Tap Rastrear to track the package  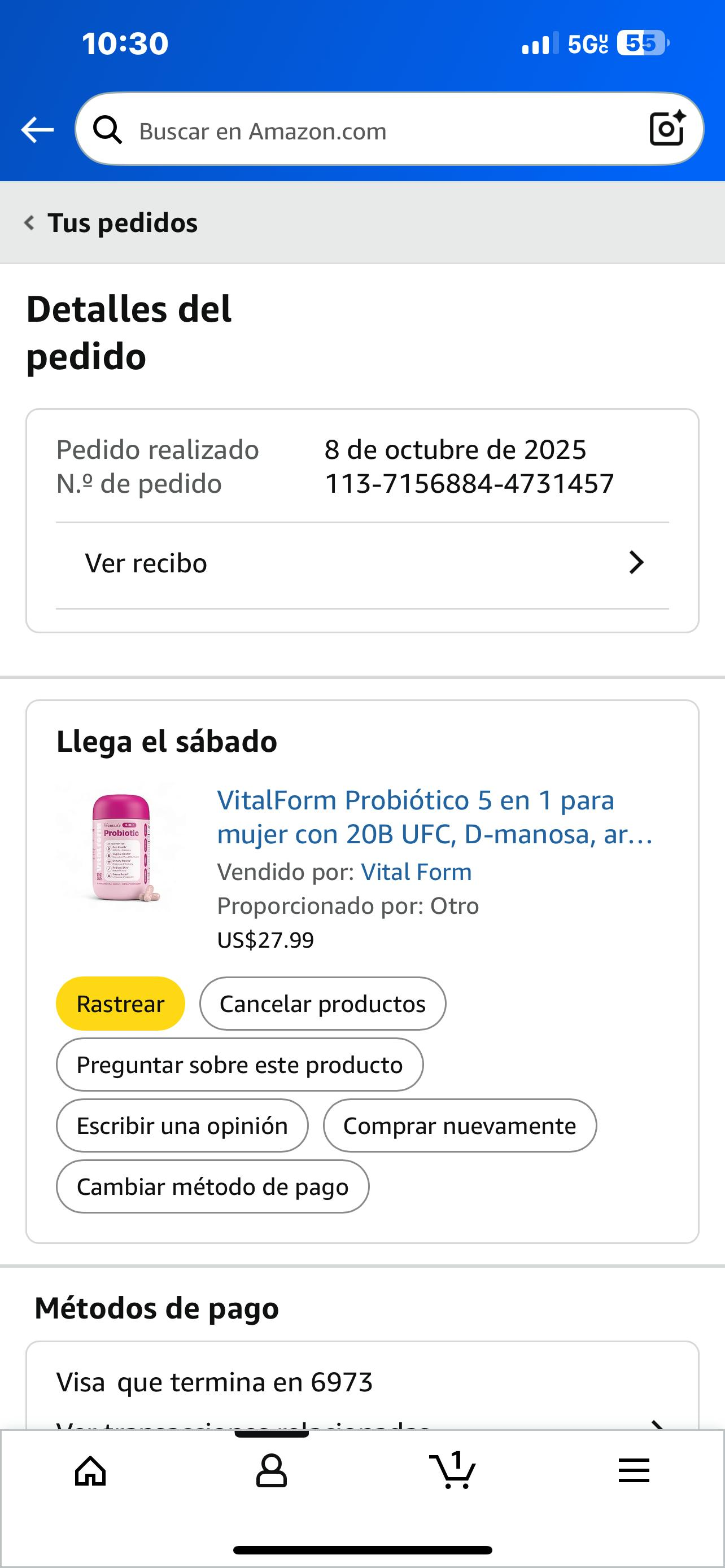point(120,1004)
